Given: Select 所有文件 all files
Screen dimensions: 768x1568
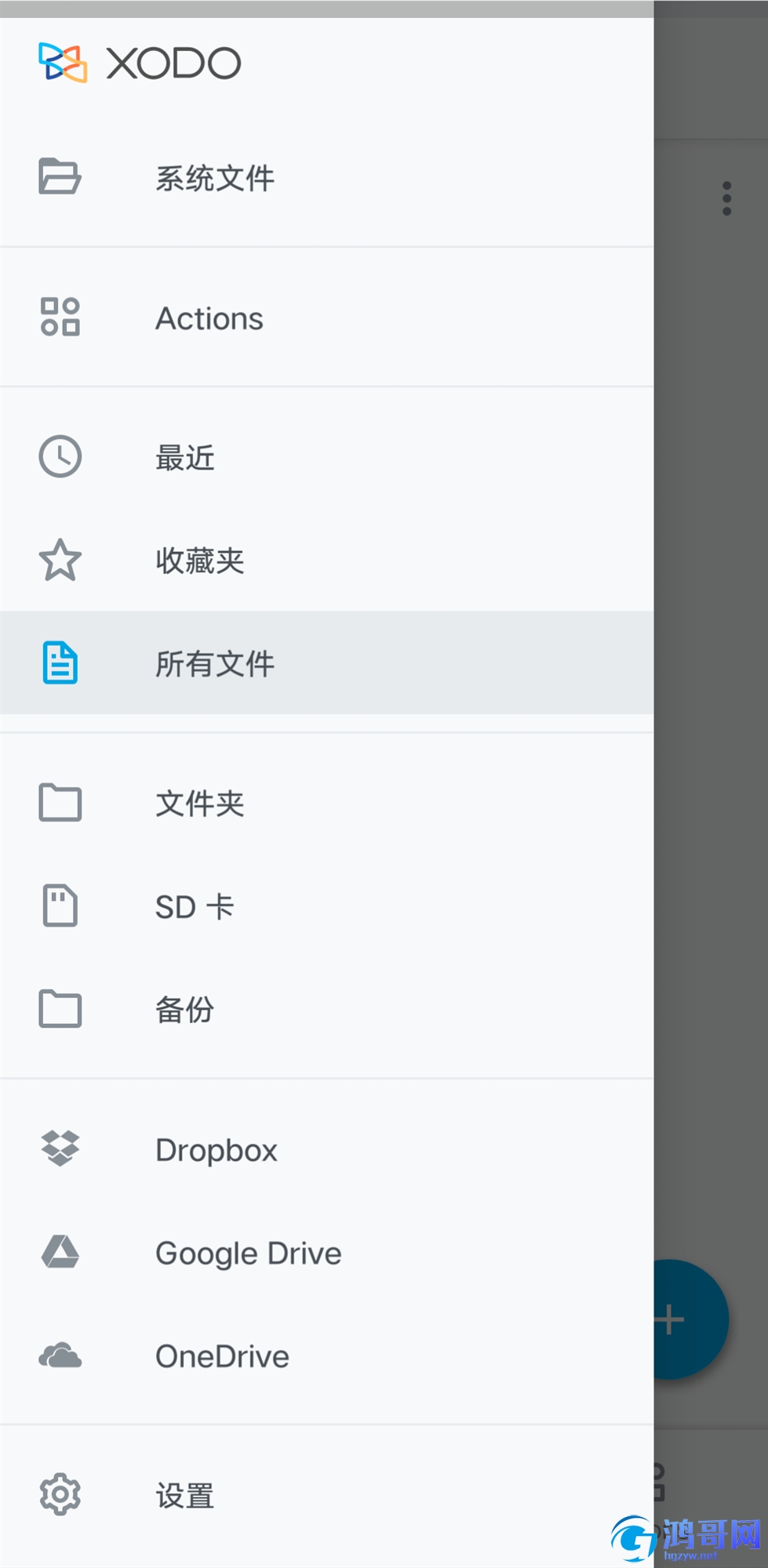Looking at the screenshot, I should pyautogui.click(x=326, y=662).
